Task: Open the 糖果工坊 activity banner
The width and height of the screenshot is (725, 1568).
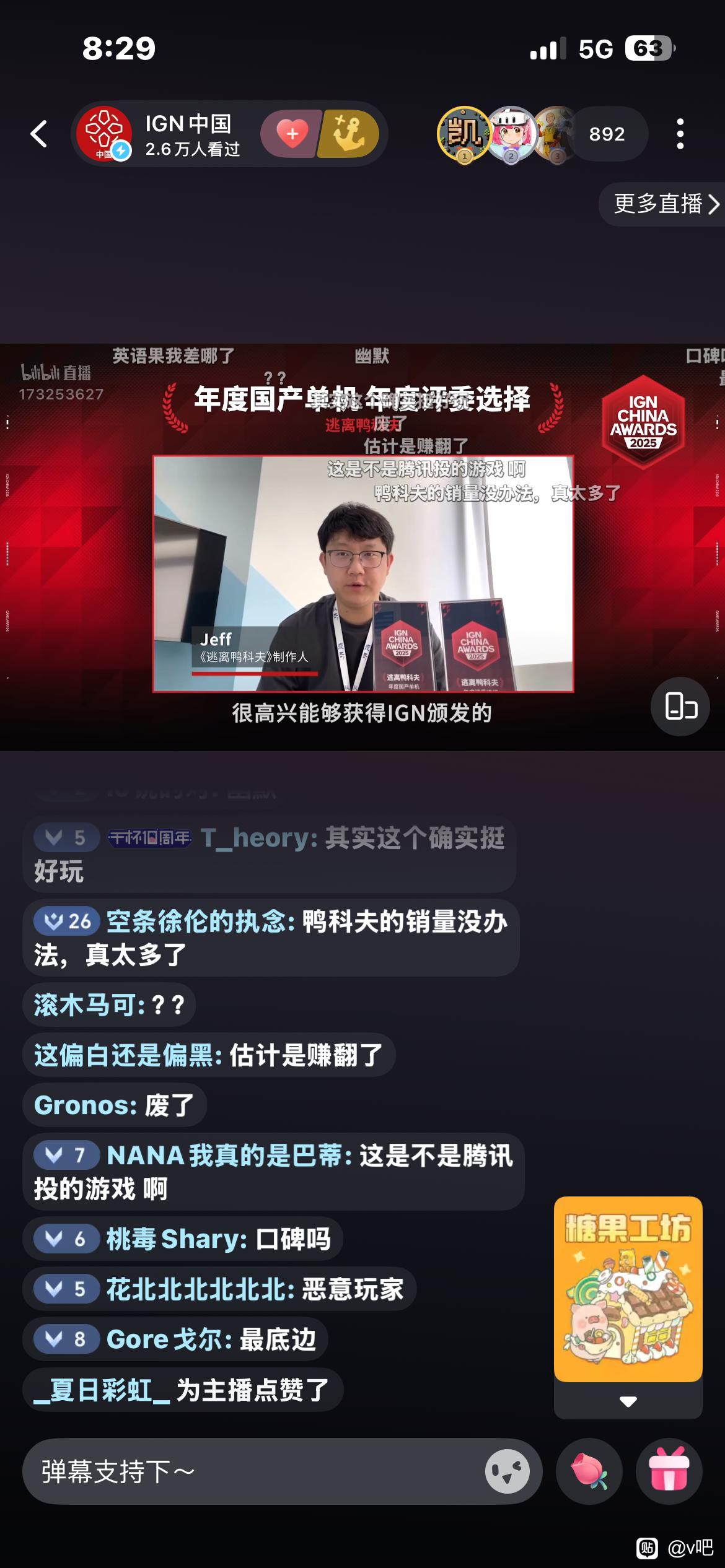Action: pos(628,1289)
